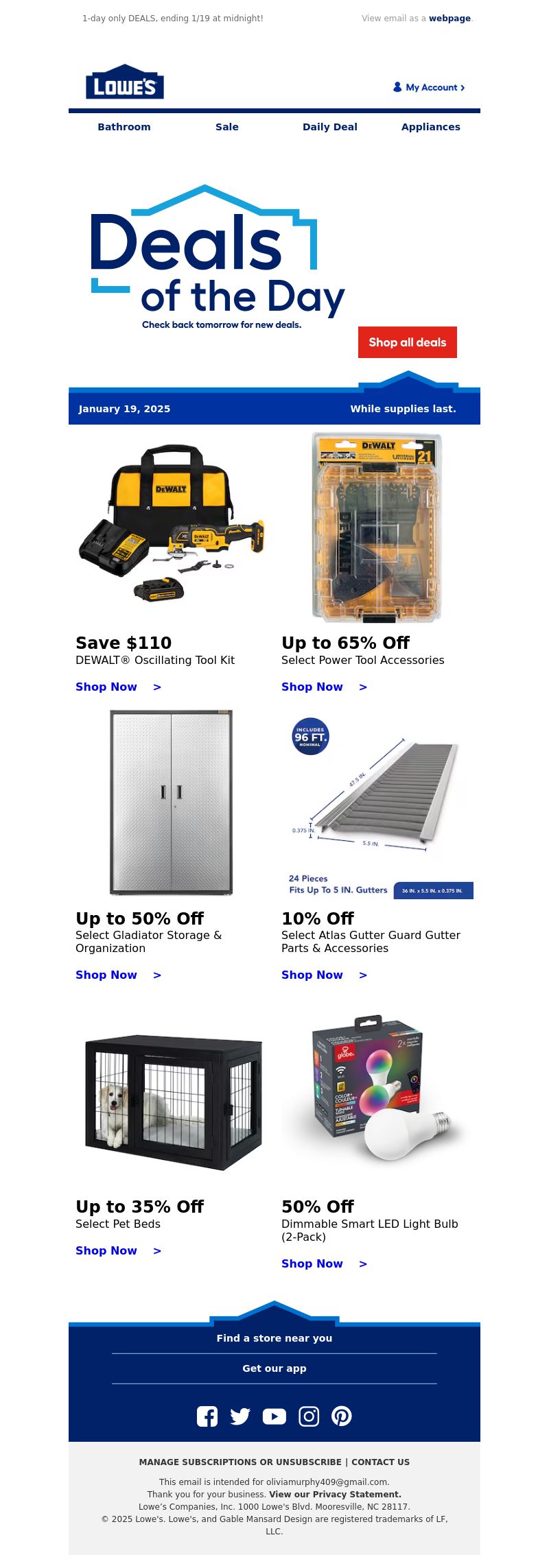Tap Shop all deals button
The height and width of the screenshot is (1568, 549).
click(408, 342)
